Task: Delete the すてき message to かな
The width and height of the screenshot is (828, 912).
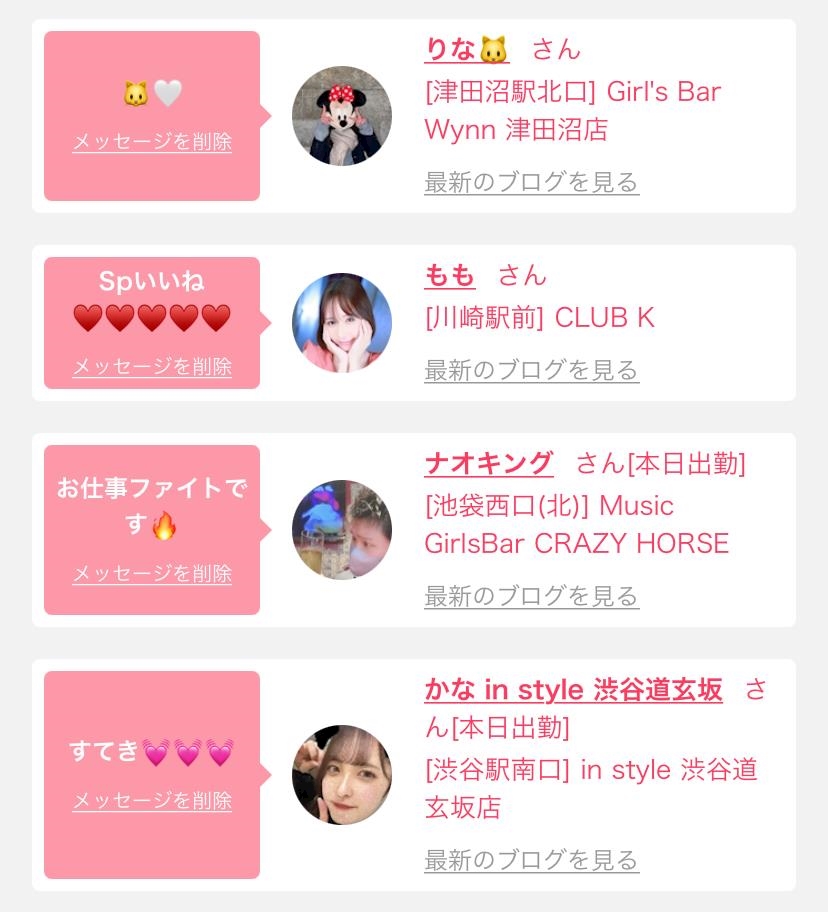Action: click(x=152, y=801)
